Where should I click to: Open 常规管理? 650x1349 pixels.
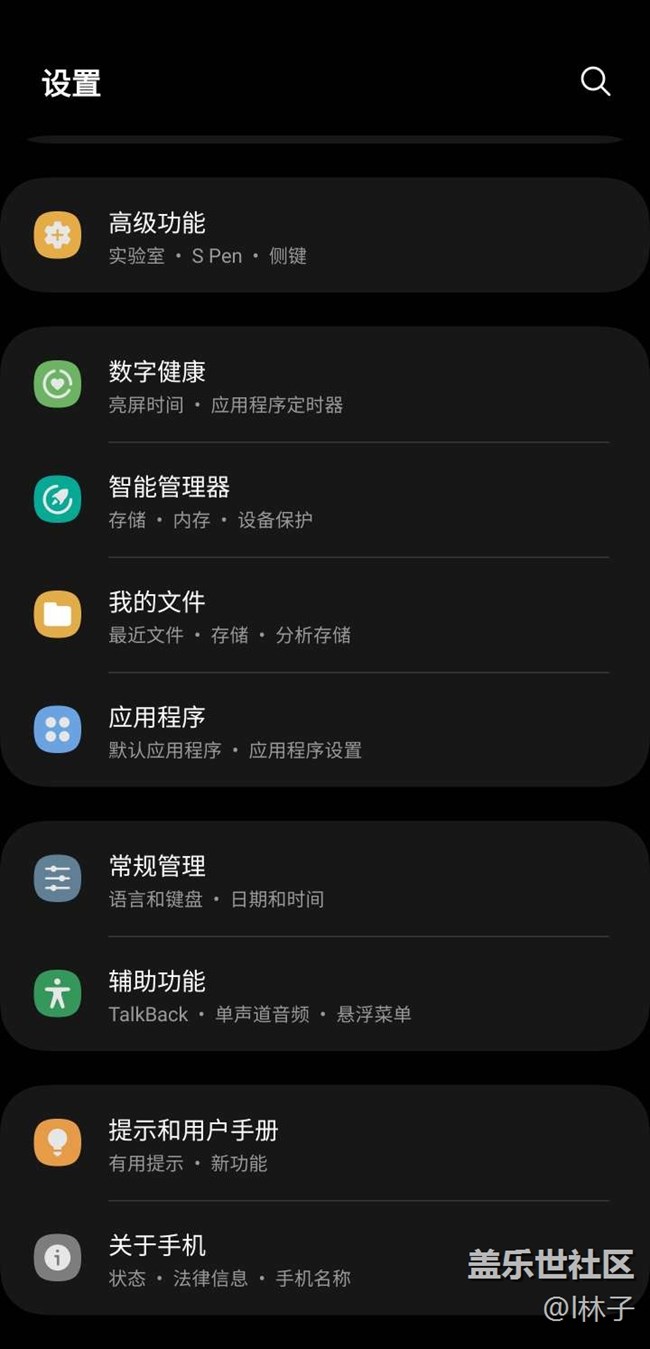[325, 879]
